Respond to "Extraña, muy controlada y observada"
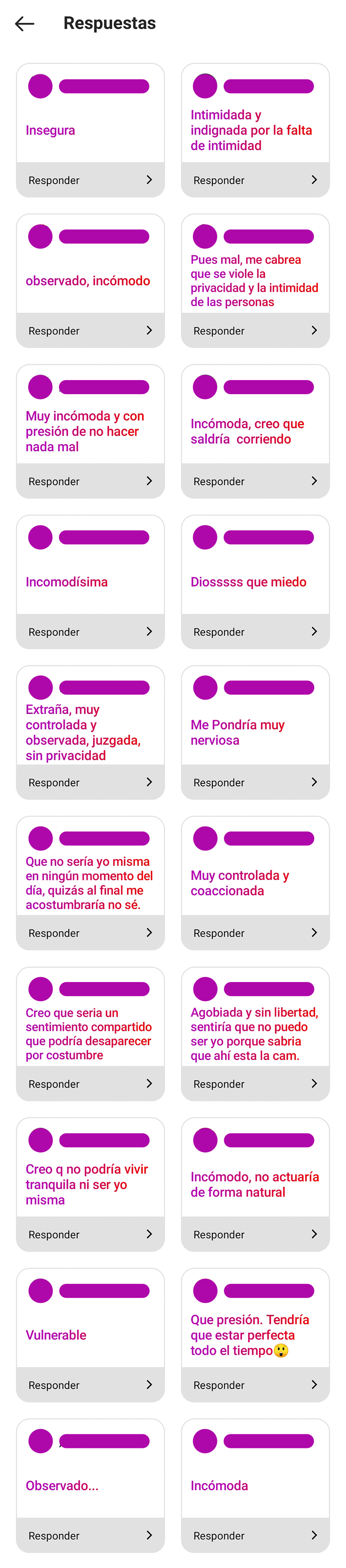This screenshot has height=1568, width=346. (x=90, y=782)
